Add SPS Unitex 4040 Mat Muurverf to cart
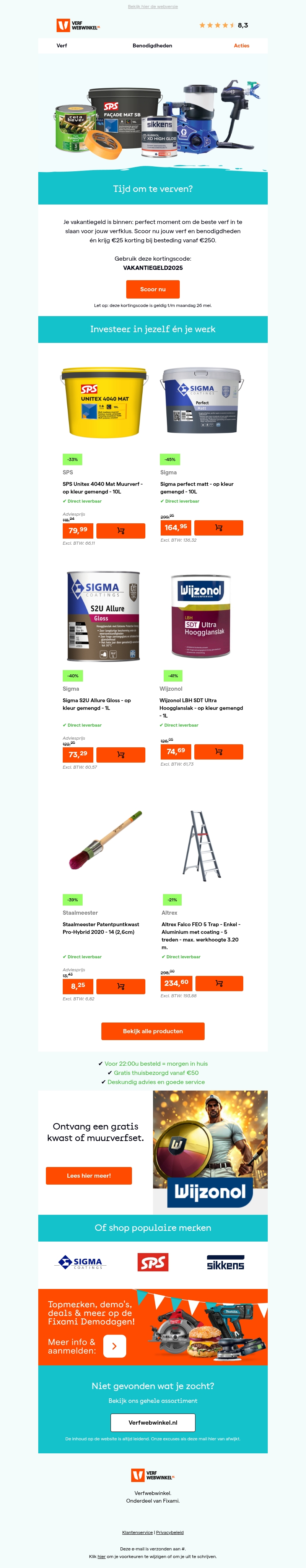 point(121,531)
